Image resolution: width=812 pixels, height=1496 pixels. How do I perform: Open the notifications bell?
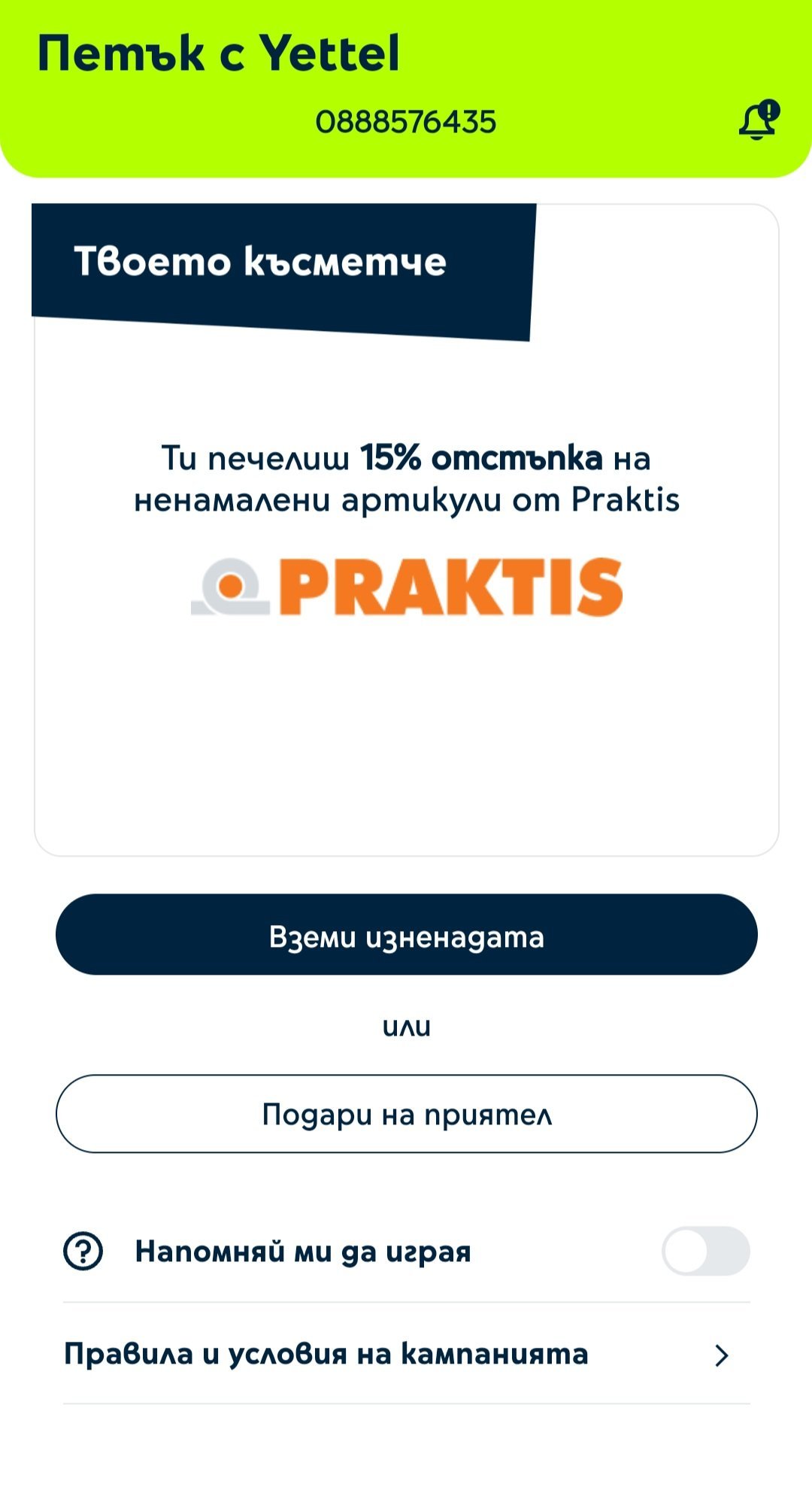tap(759, 120)
